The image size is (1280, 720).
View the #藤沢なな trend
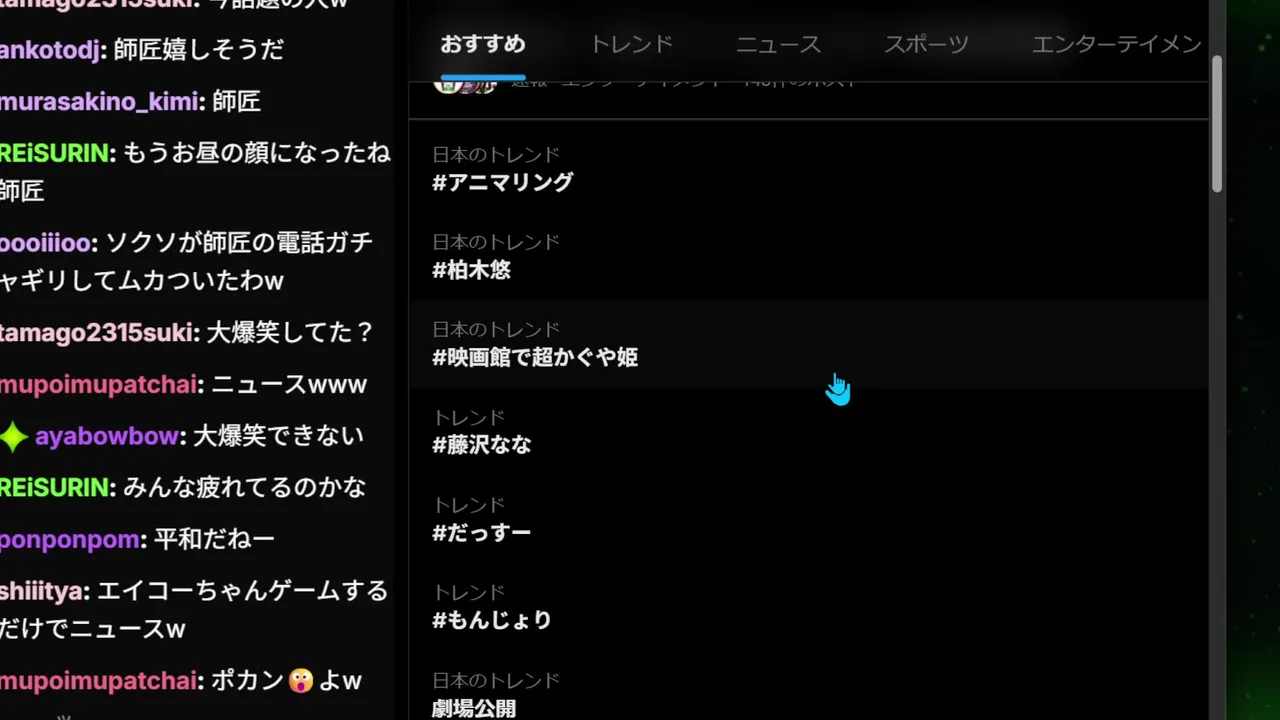pyautogui.click(x=482, y=445)
